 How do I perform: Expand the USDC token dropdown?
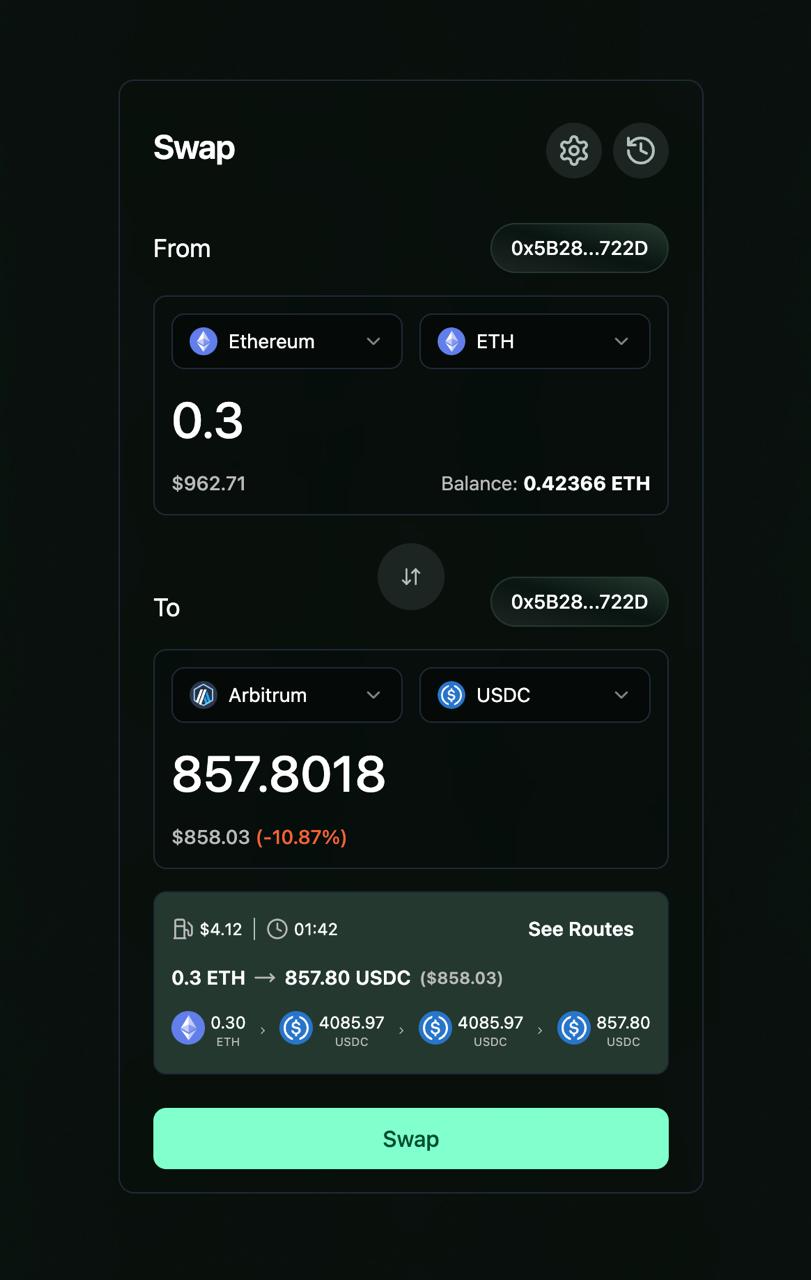click(x=534, y=695)
